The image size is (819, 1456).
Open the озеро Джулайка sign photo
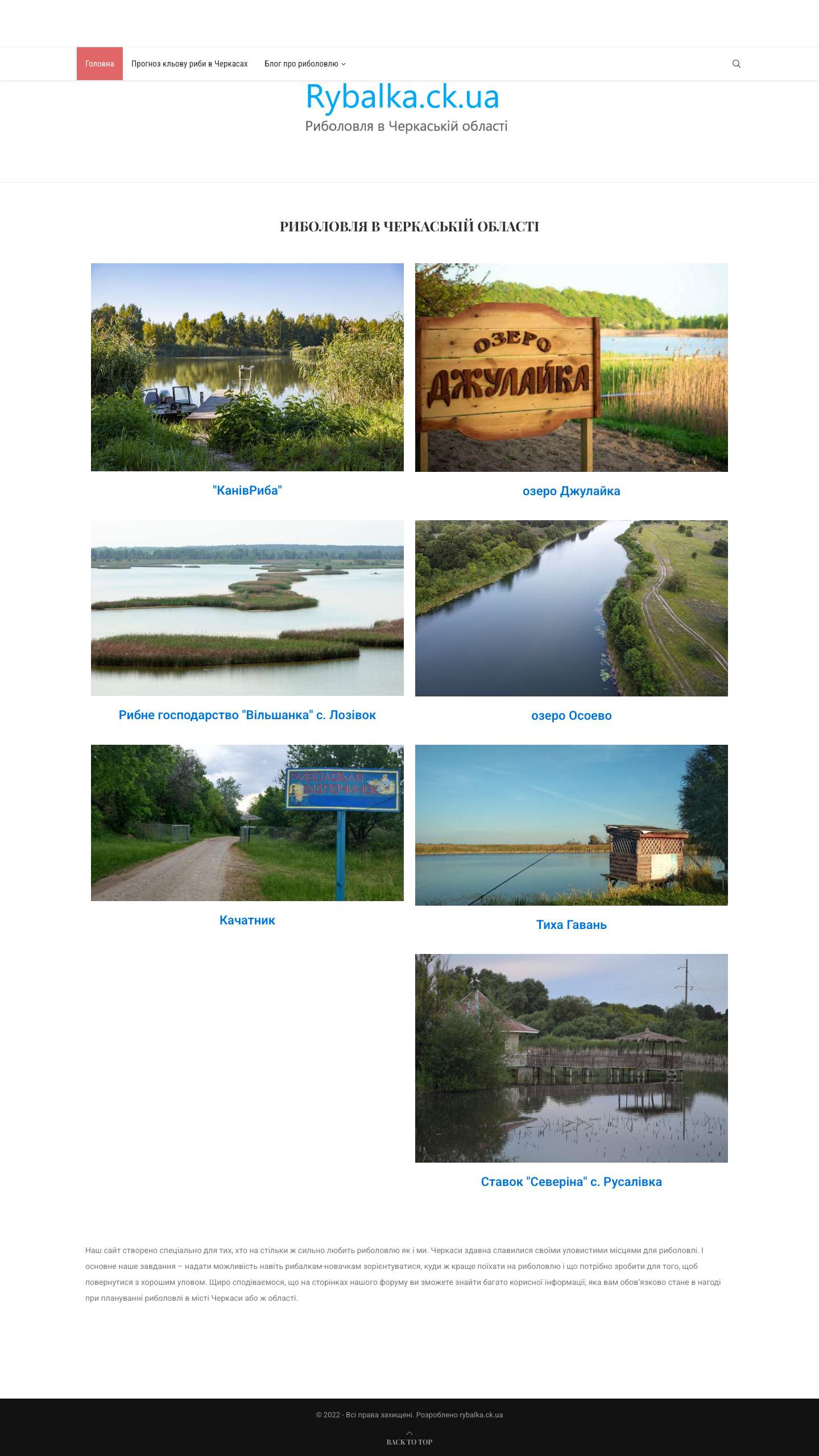coord(572,367)
